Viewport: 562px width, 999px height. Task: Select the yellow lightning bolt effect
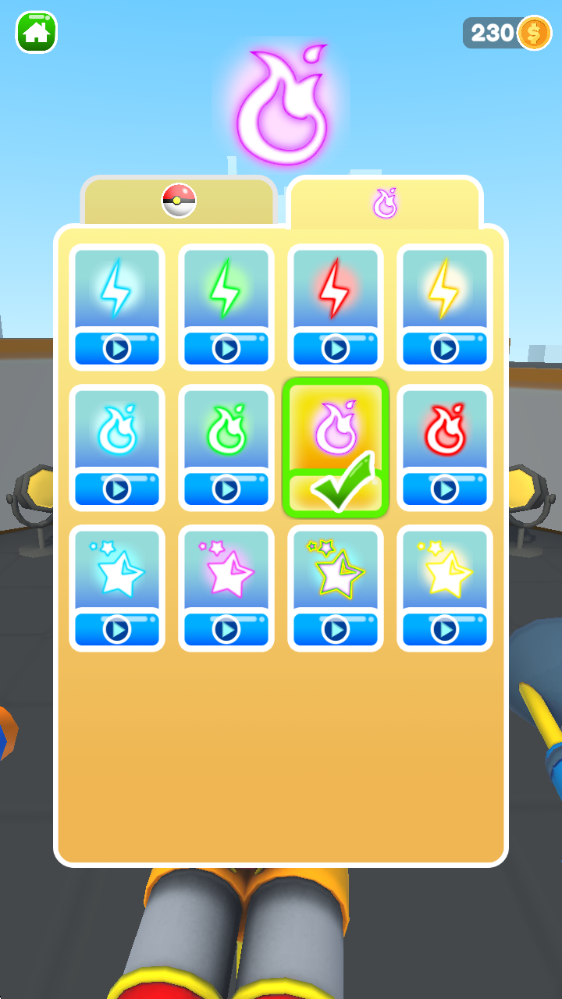(x=445, y=307)
